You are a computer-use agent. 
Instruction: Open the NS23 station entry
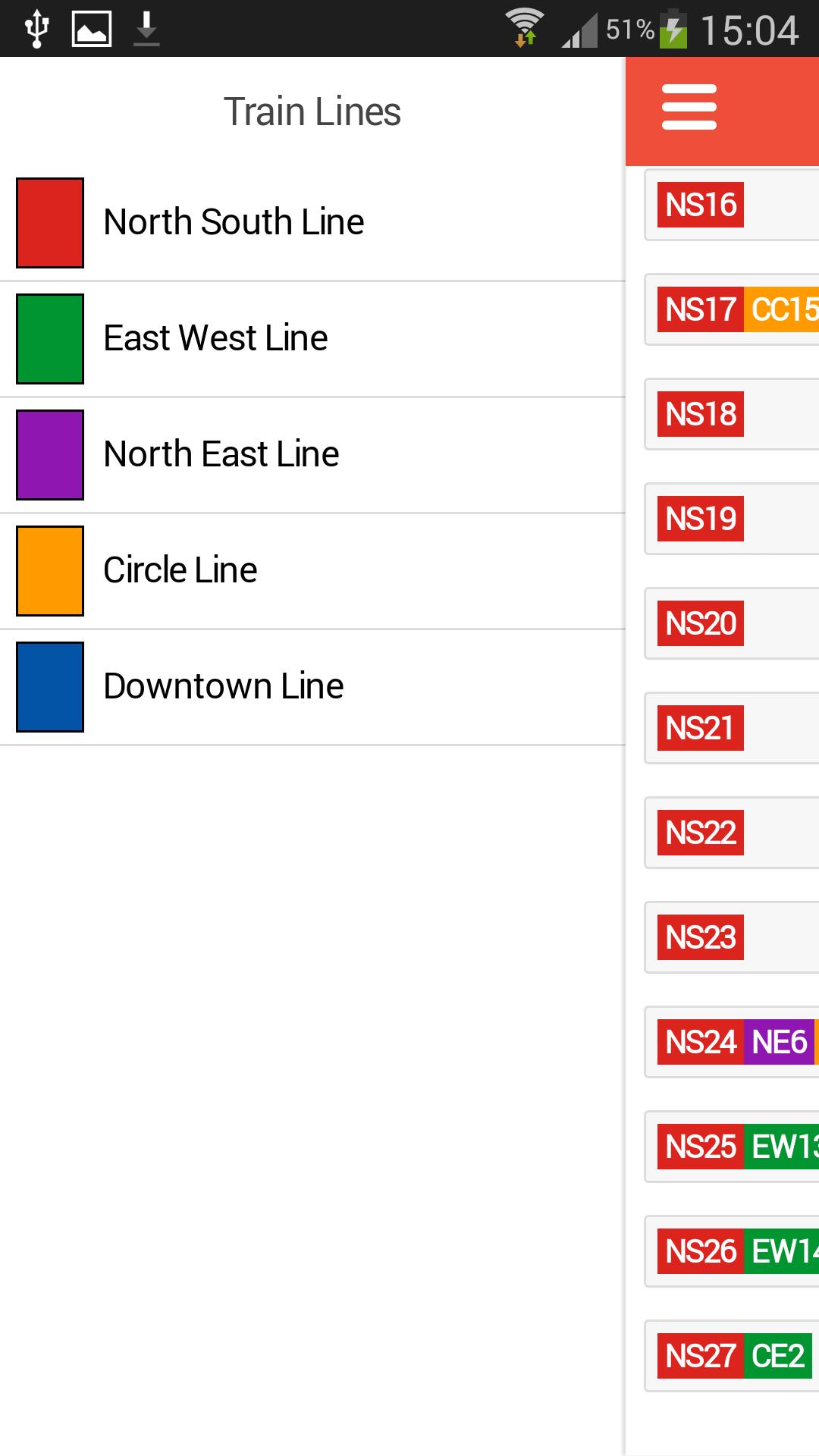coord(732,937)
